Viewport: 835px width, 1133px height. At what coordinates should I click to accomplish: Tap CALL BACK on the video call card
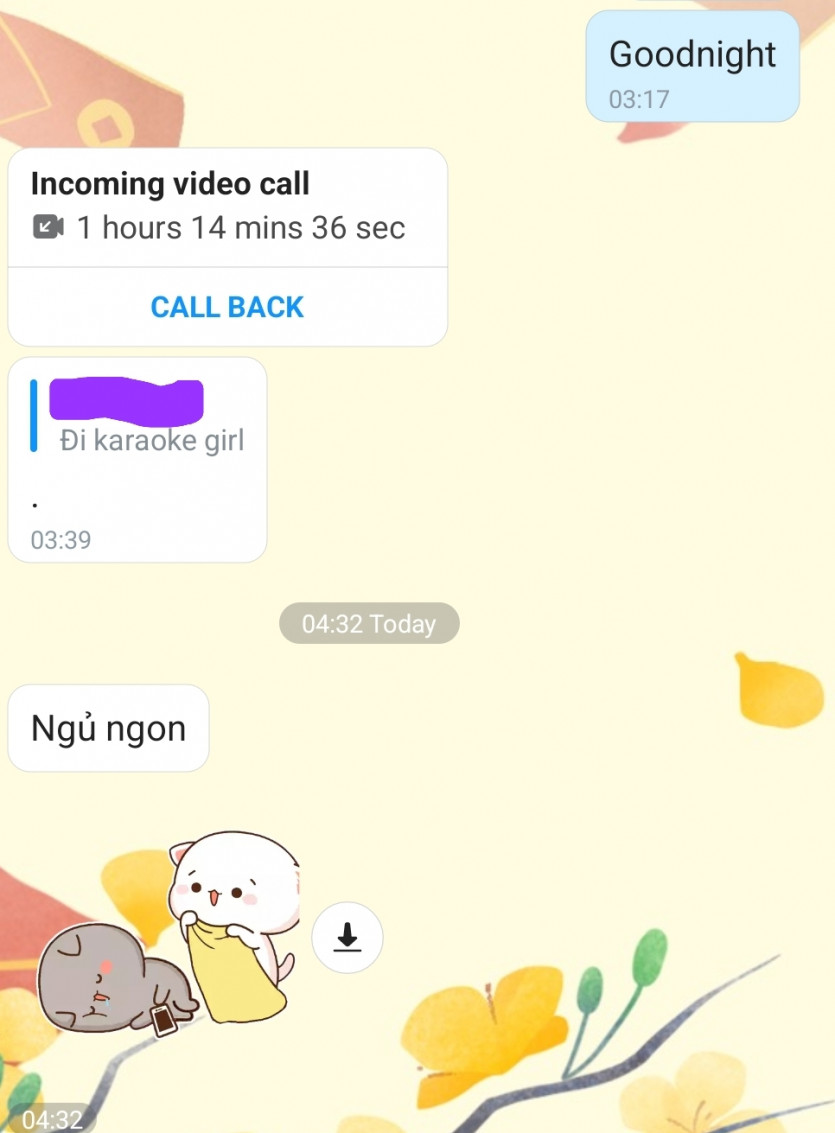click(x=227, y=307)
